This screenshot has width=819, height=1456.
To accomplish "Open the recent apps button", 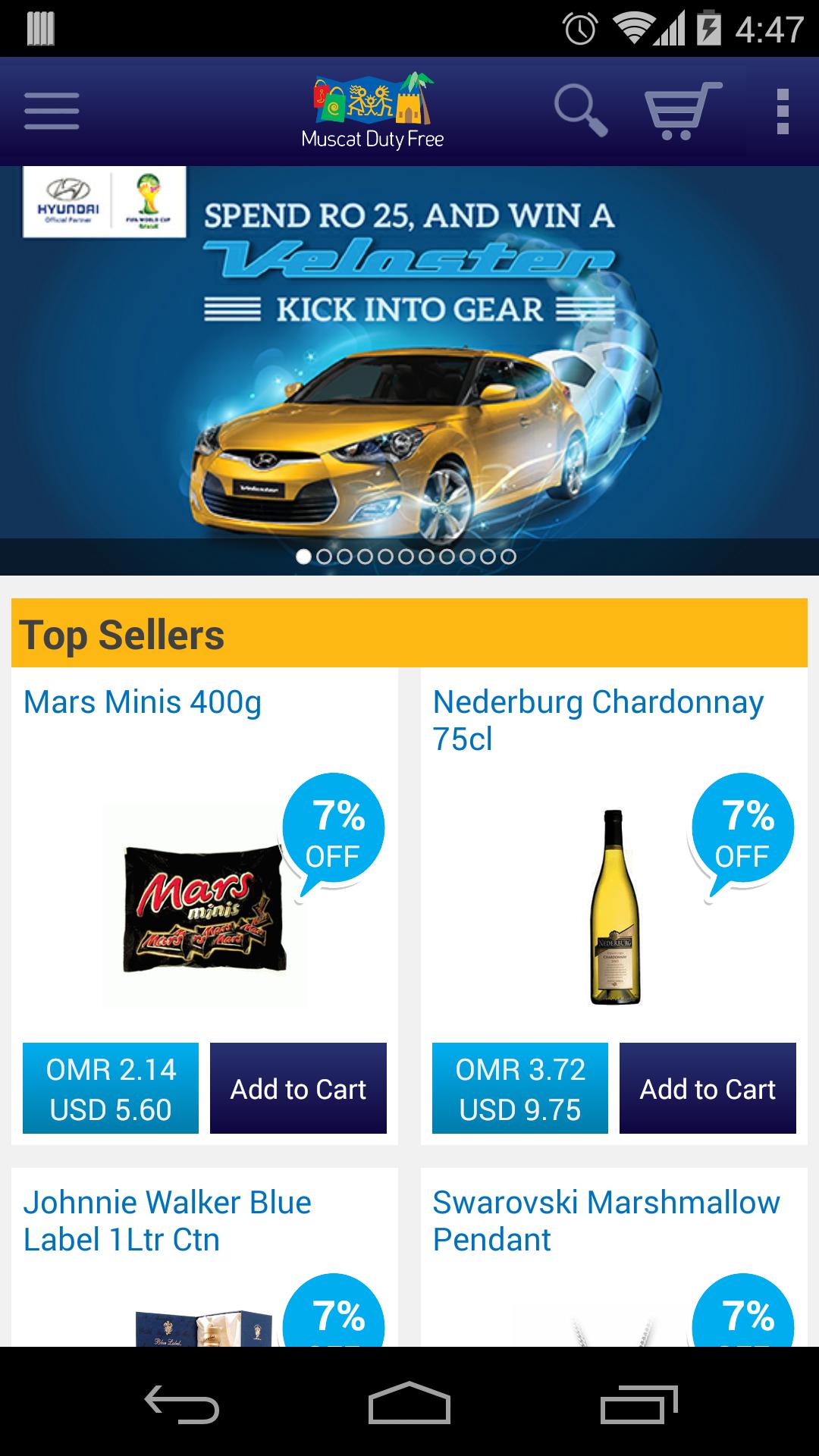I will point(639,1401).
